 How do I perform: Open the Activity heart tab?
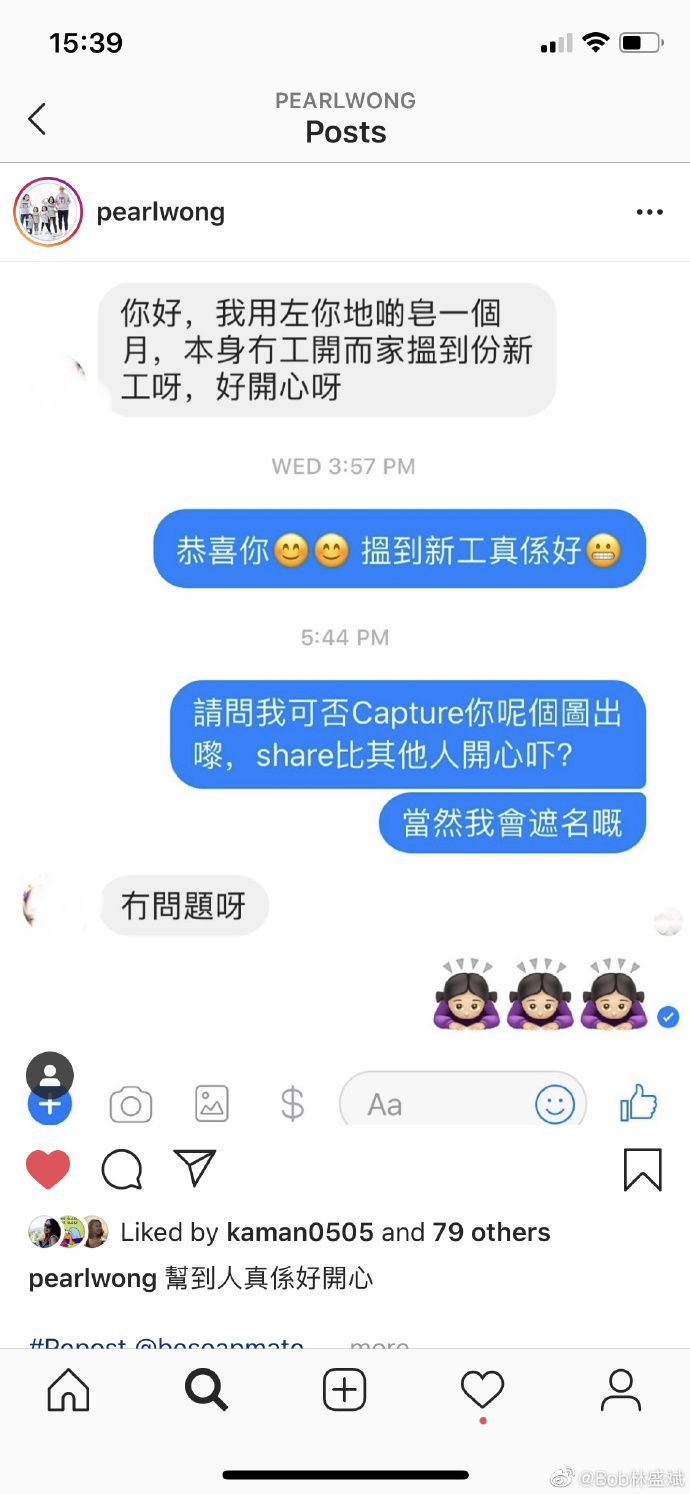482,1390
